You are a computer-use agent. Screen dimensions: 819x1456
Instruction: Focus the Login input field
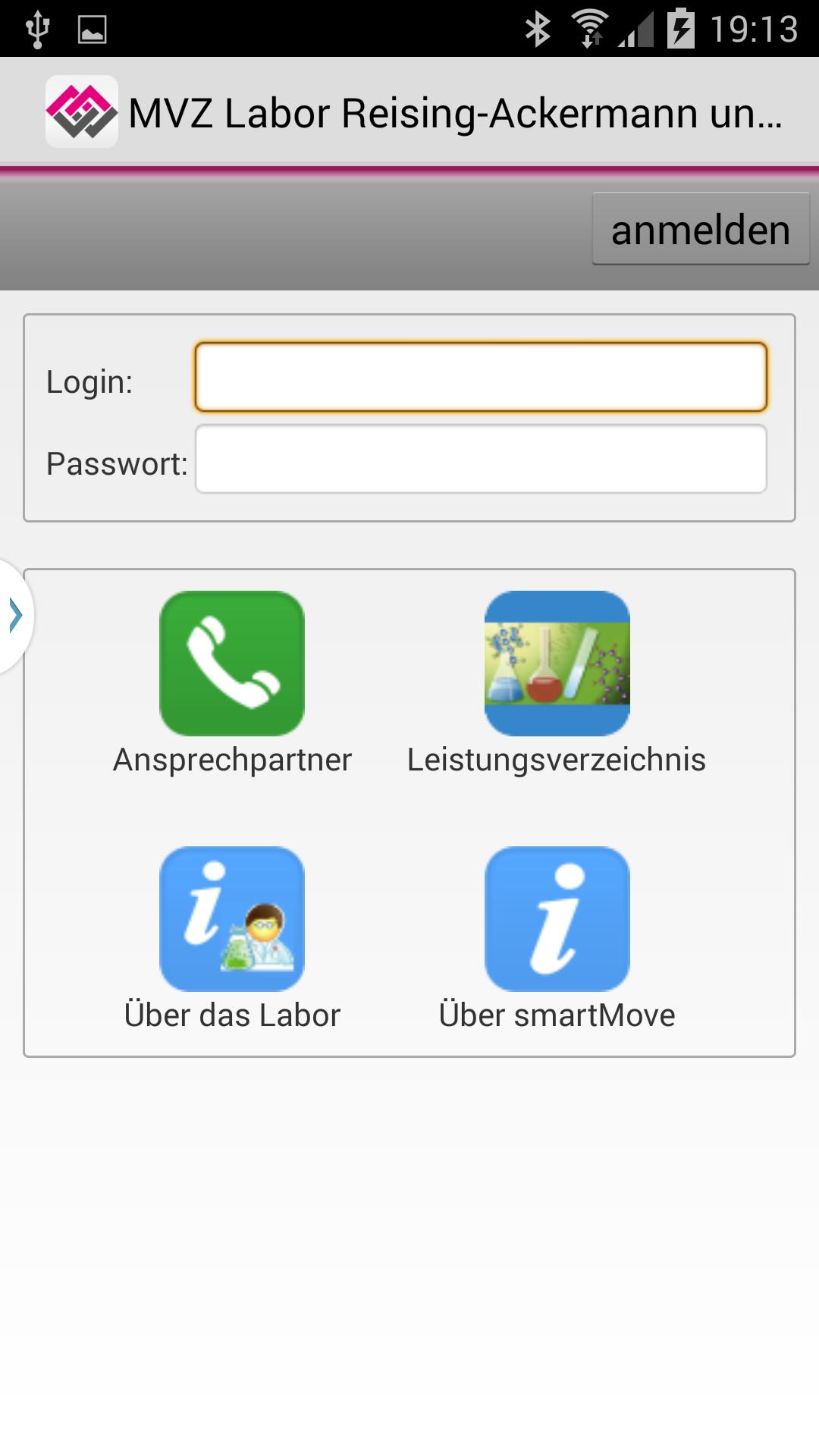481,378
